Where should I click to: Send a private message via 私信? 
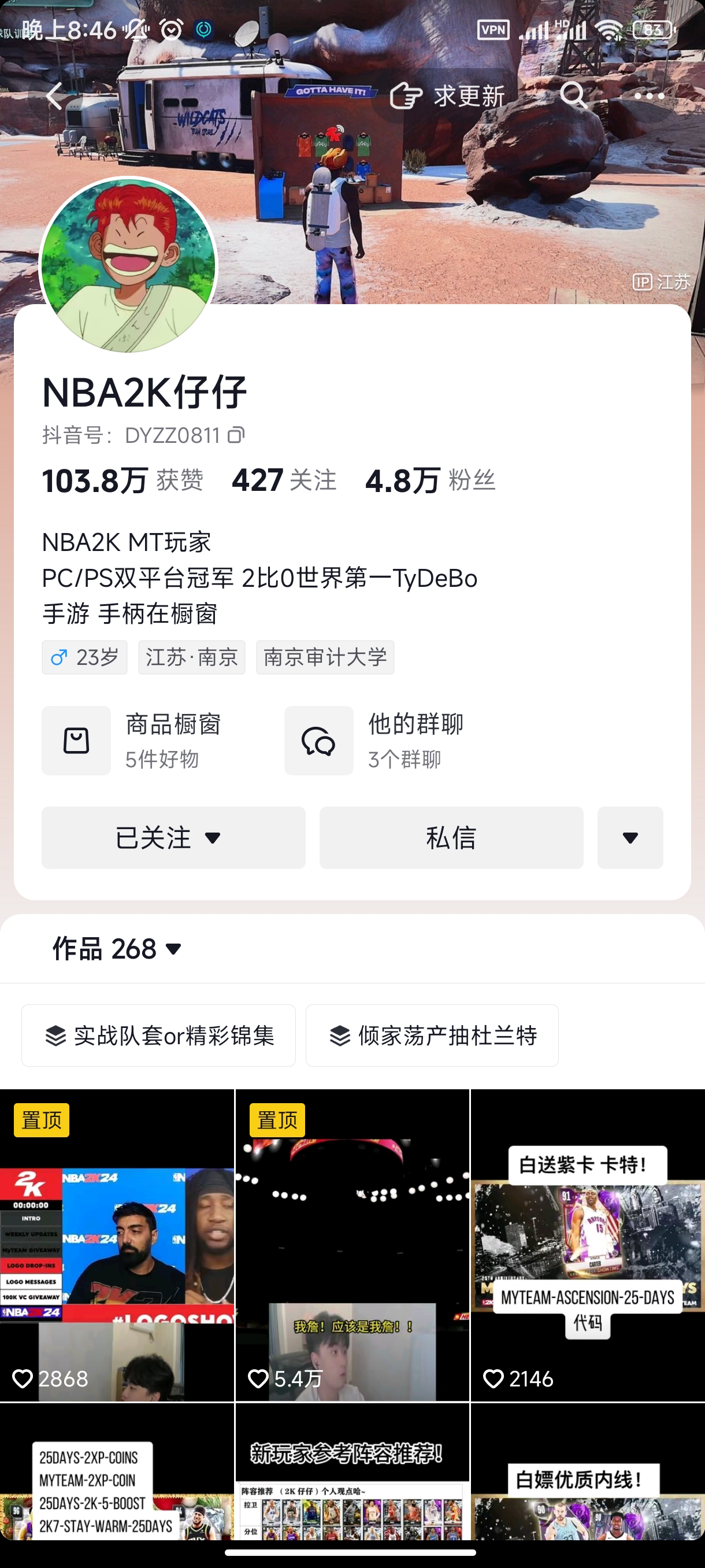click(451, 838)
